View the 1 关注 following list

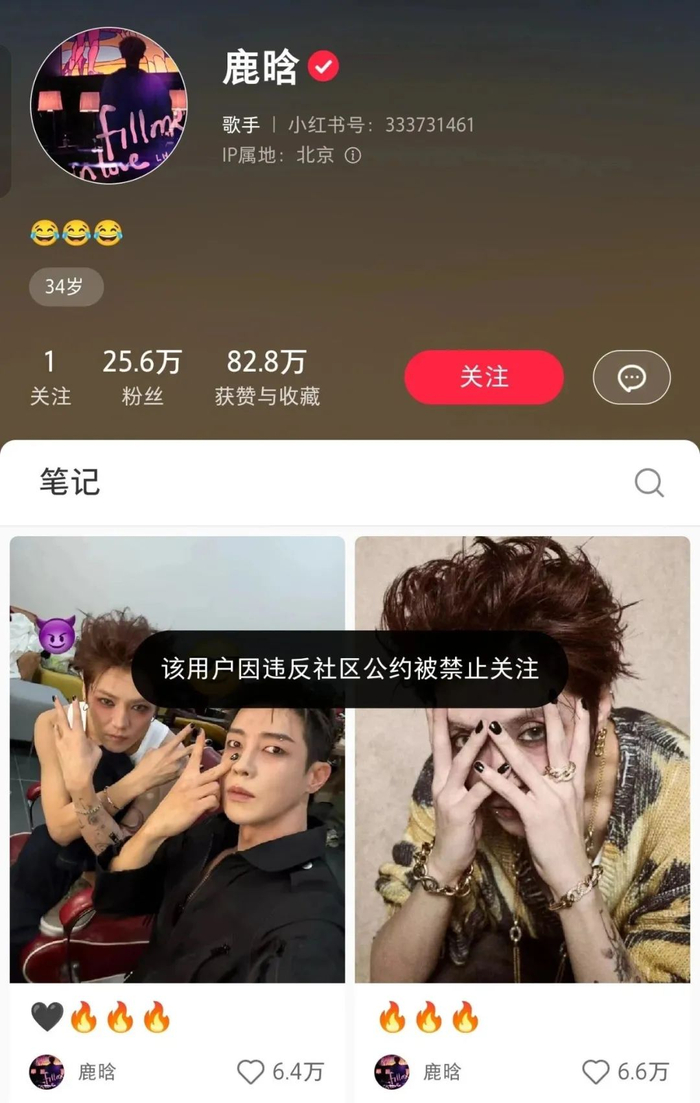[50, 377]
